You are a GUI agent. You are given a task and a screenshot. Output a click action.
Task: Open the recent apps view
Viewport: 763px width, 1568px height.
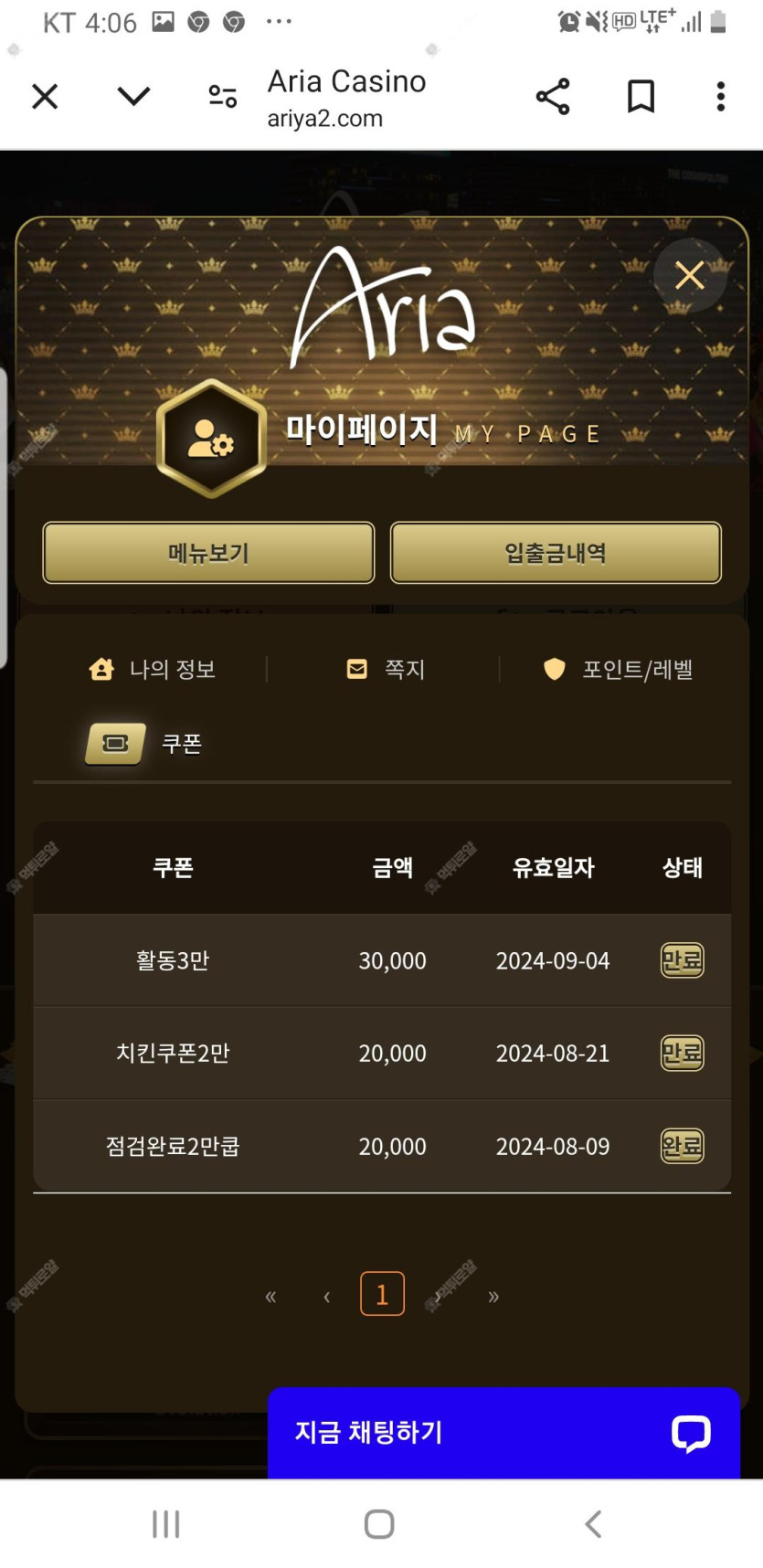(x=166, y=1523)
